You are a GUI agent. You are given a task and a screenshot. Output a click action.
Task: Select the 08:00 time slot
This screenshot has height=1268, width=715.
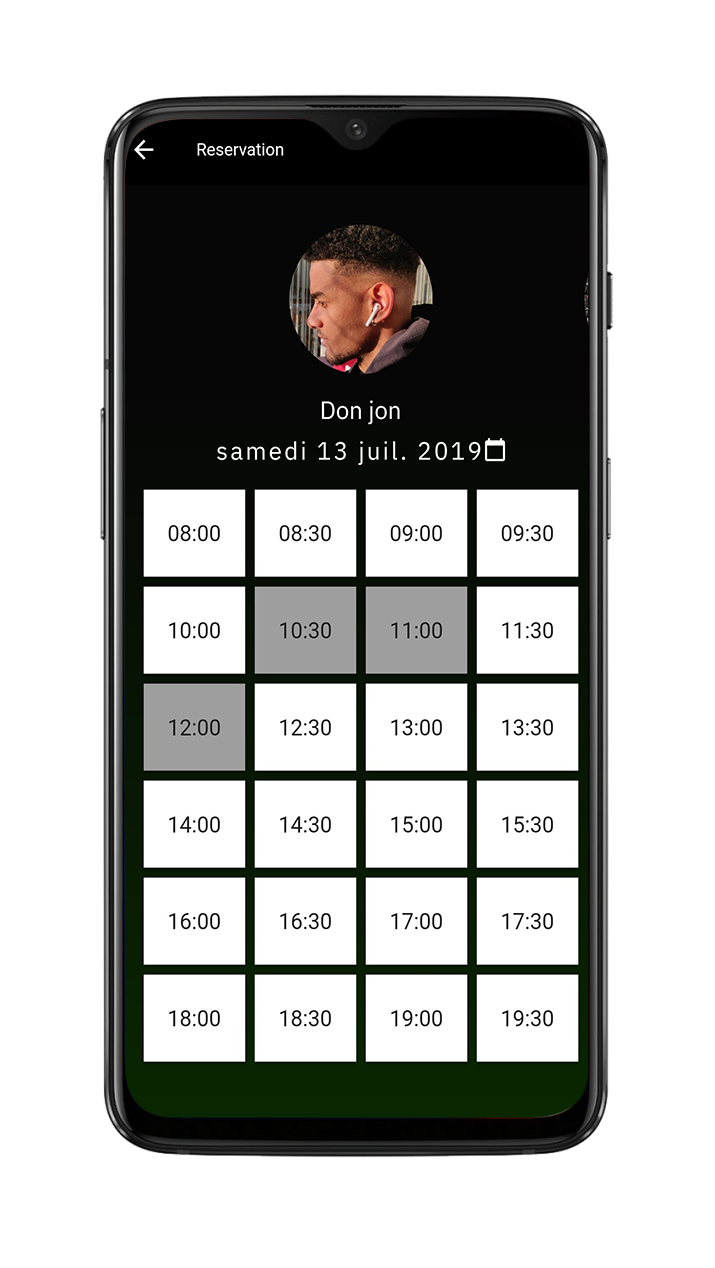click(x=194, y=533)
